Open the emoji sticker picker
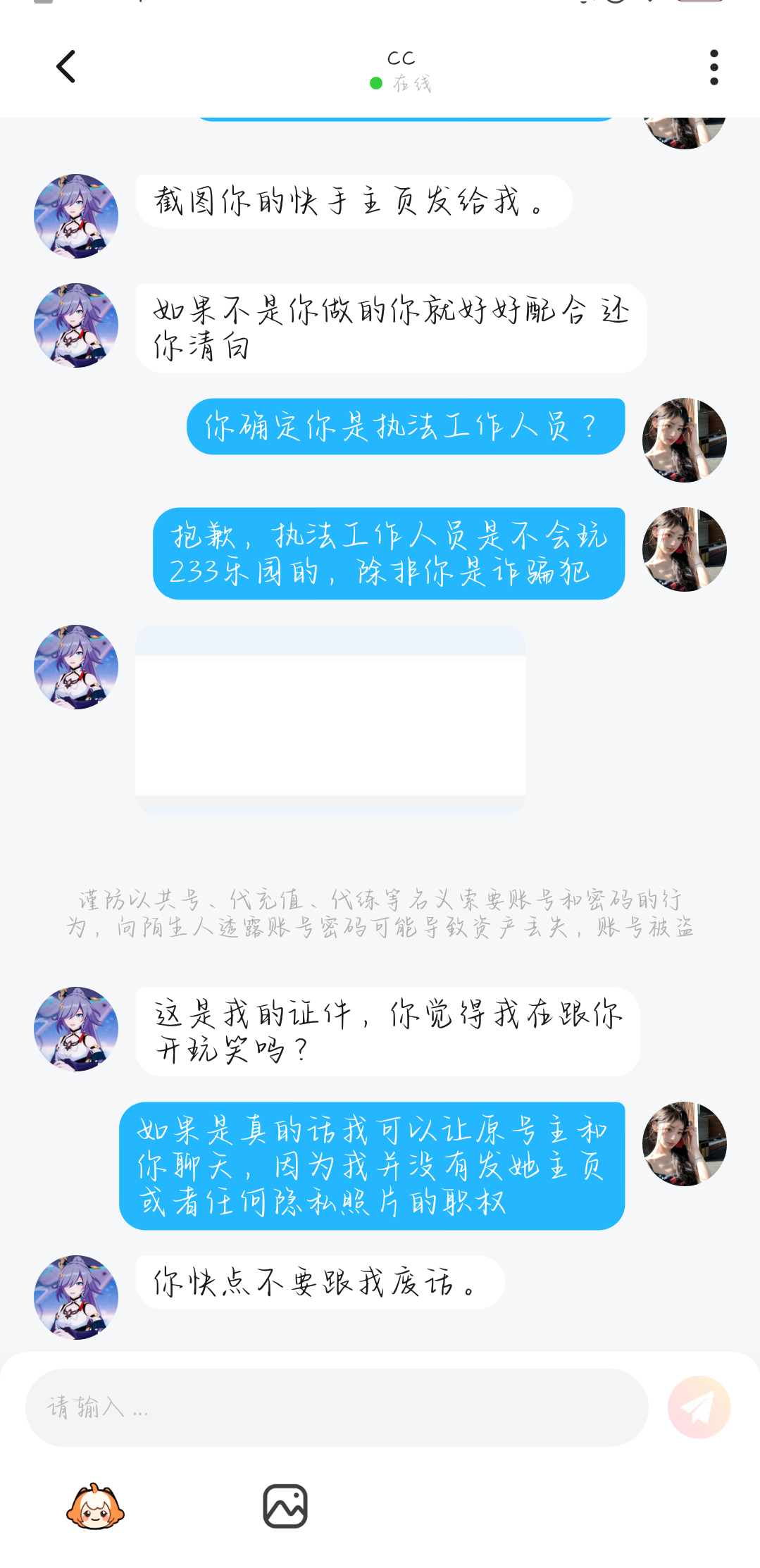 click(95, 1507)
